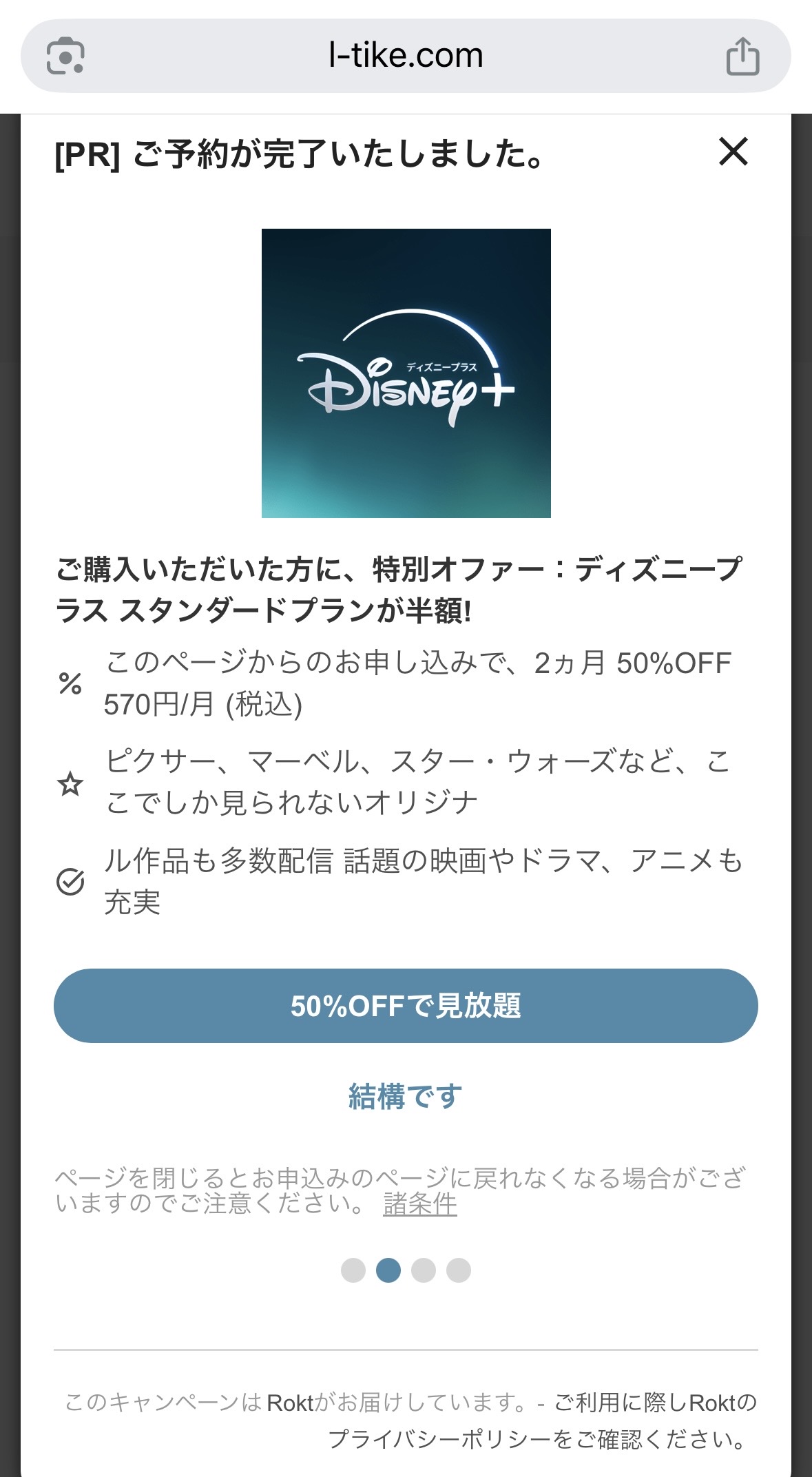Share the page from the address bar
This screenshot has height=1477, width=812.
tap(742, 56)
